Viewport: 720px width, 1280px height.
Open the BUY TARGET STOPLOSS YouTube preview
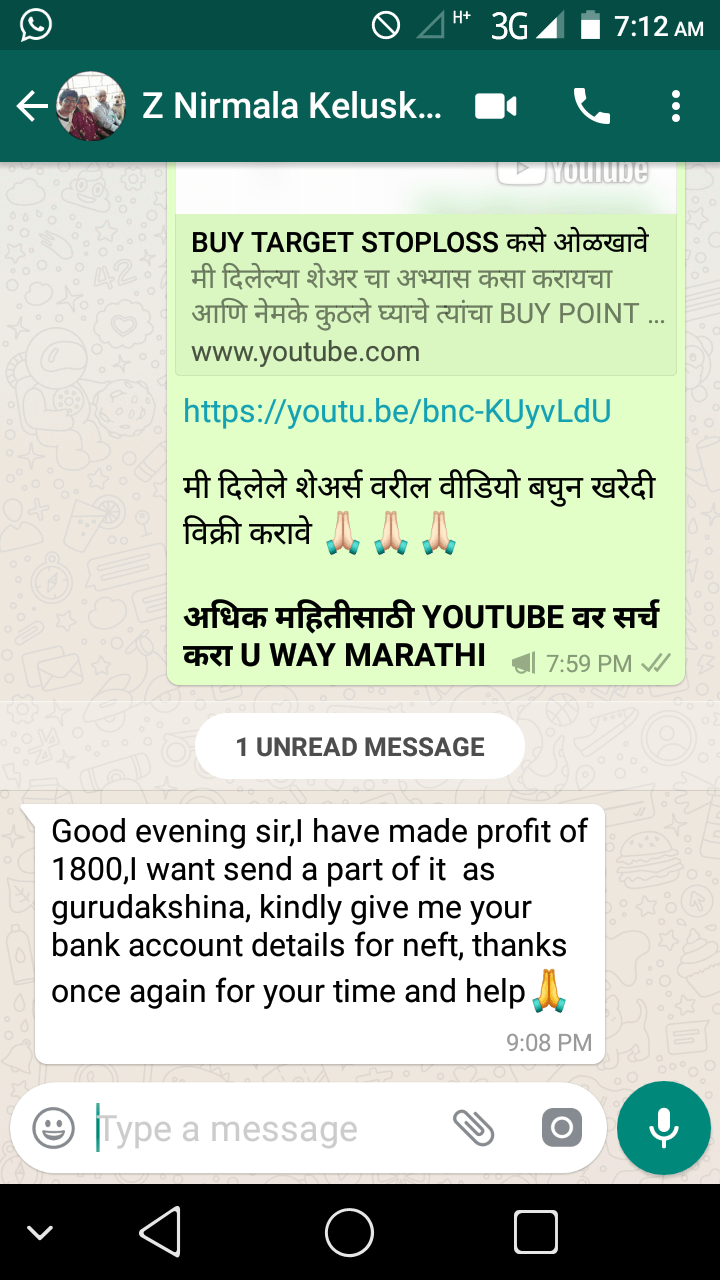point(426,295)
